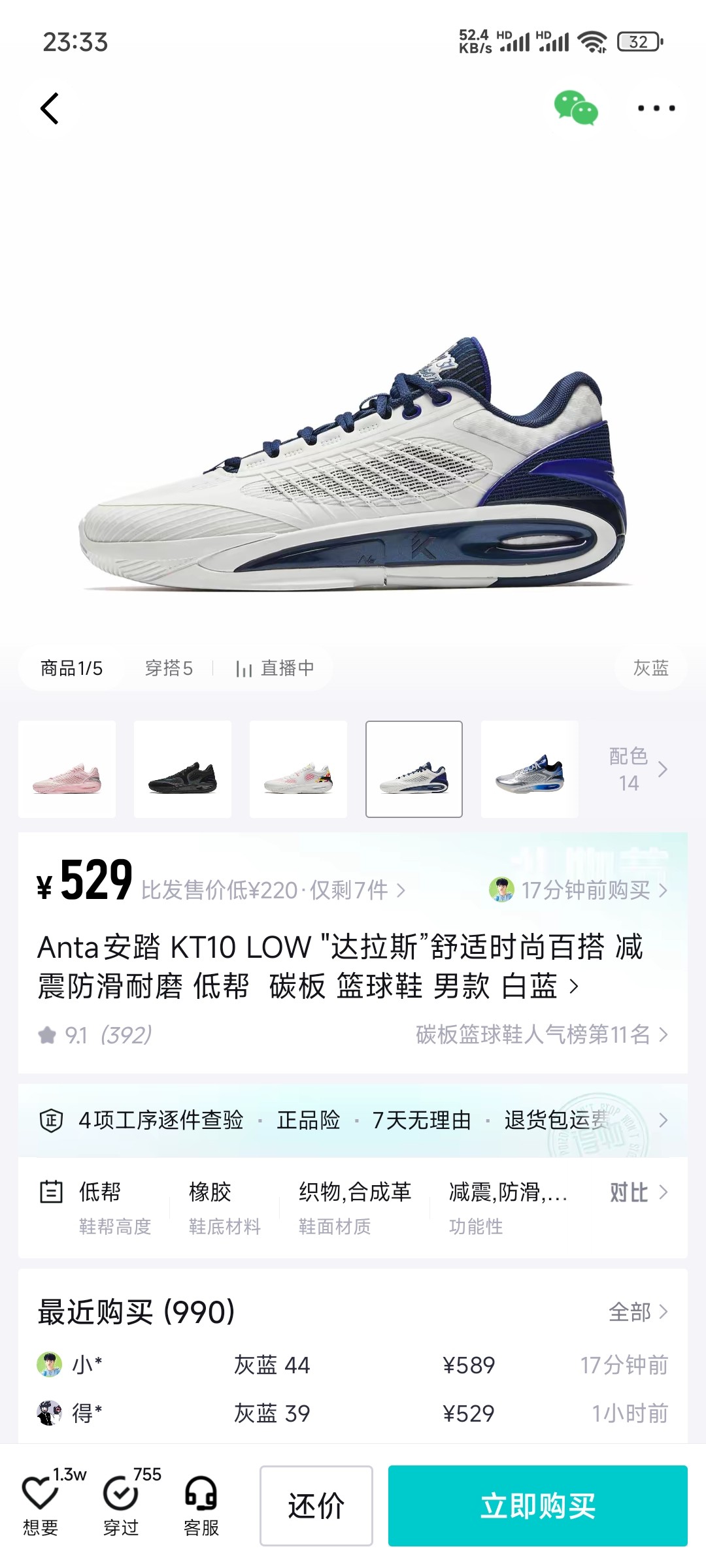Open 碳板篮球鞋人气榜 ranking
Image resolution: width=706 pixels, height=1568 pixels.
point(542,1034)
